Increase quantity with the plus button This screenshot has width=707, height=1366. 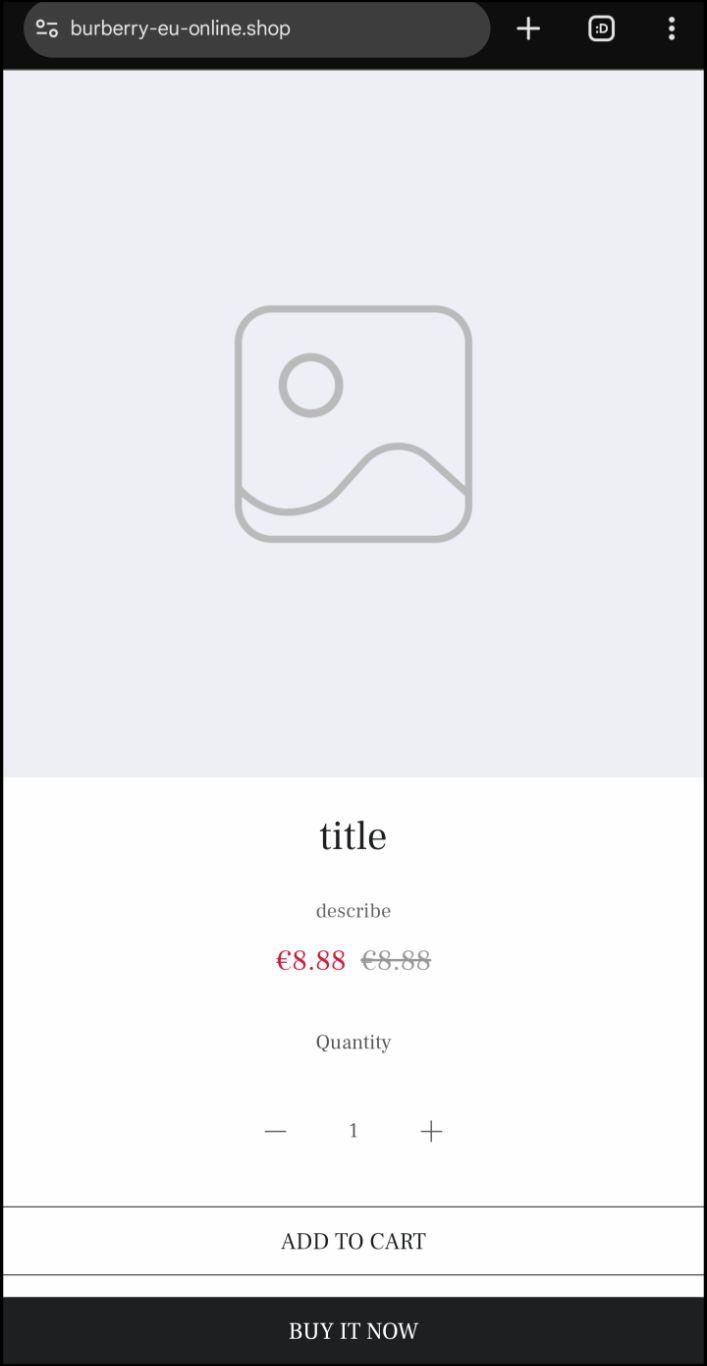coord(431,1131)
